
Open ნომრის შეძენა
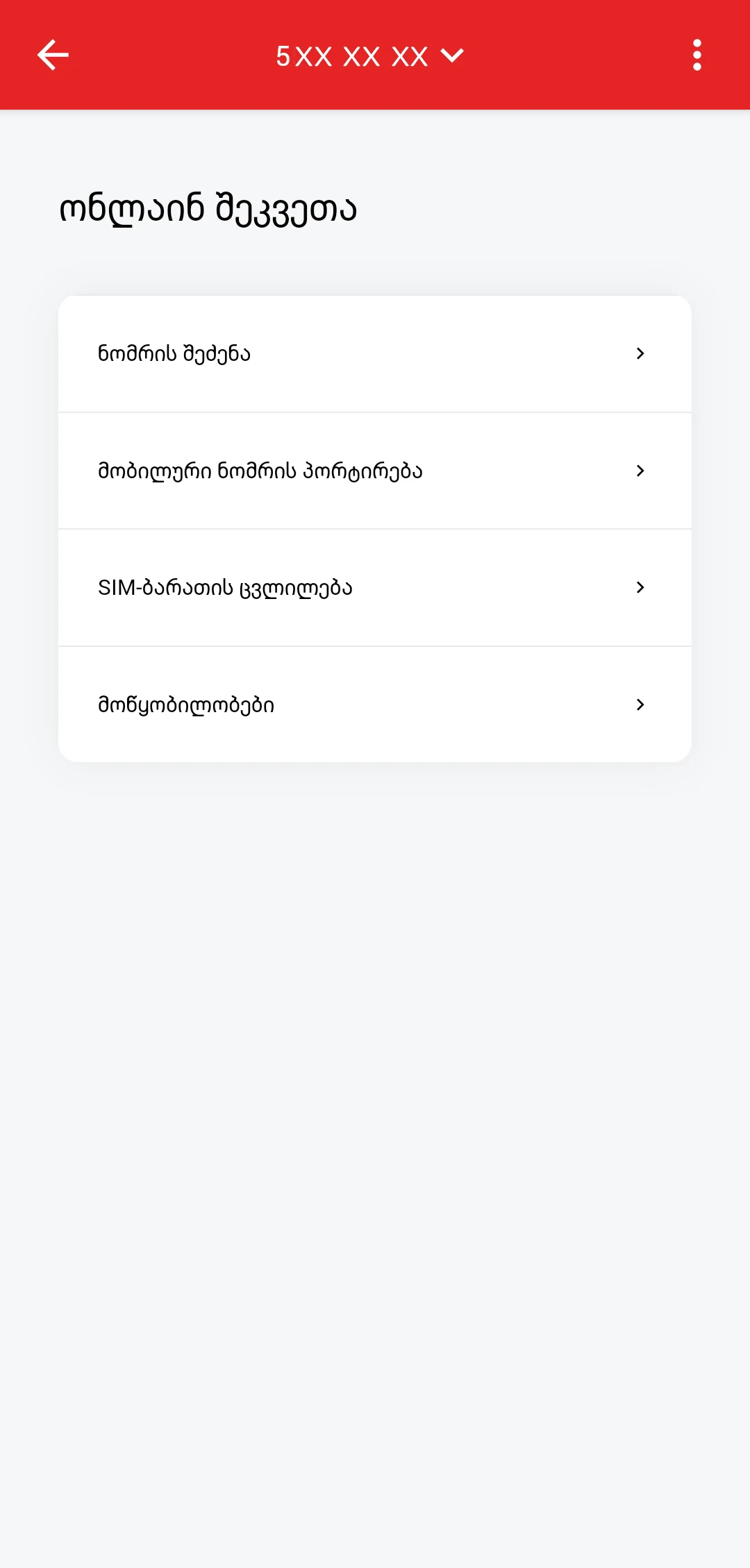(375, 354)
